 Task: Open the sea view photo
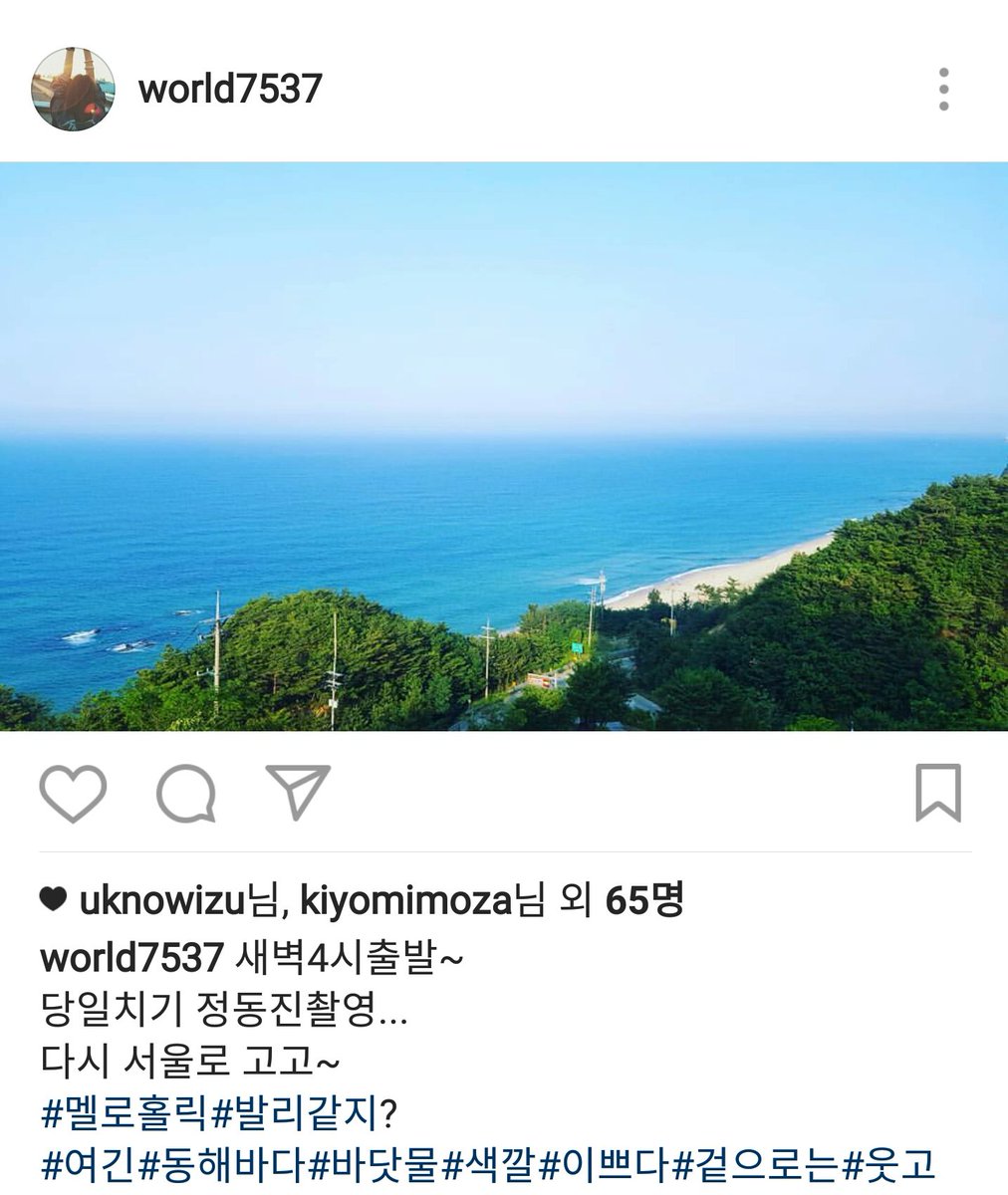(504, 446)
